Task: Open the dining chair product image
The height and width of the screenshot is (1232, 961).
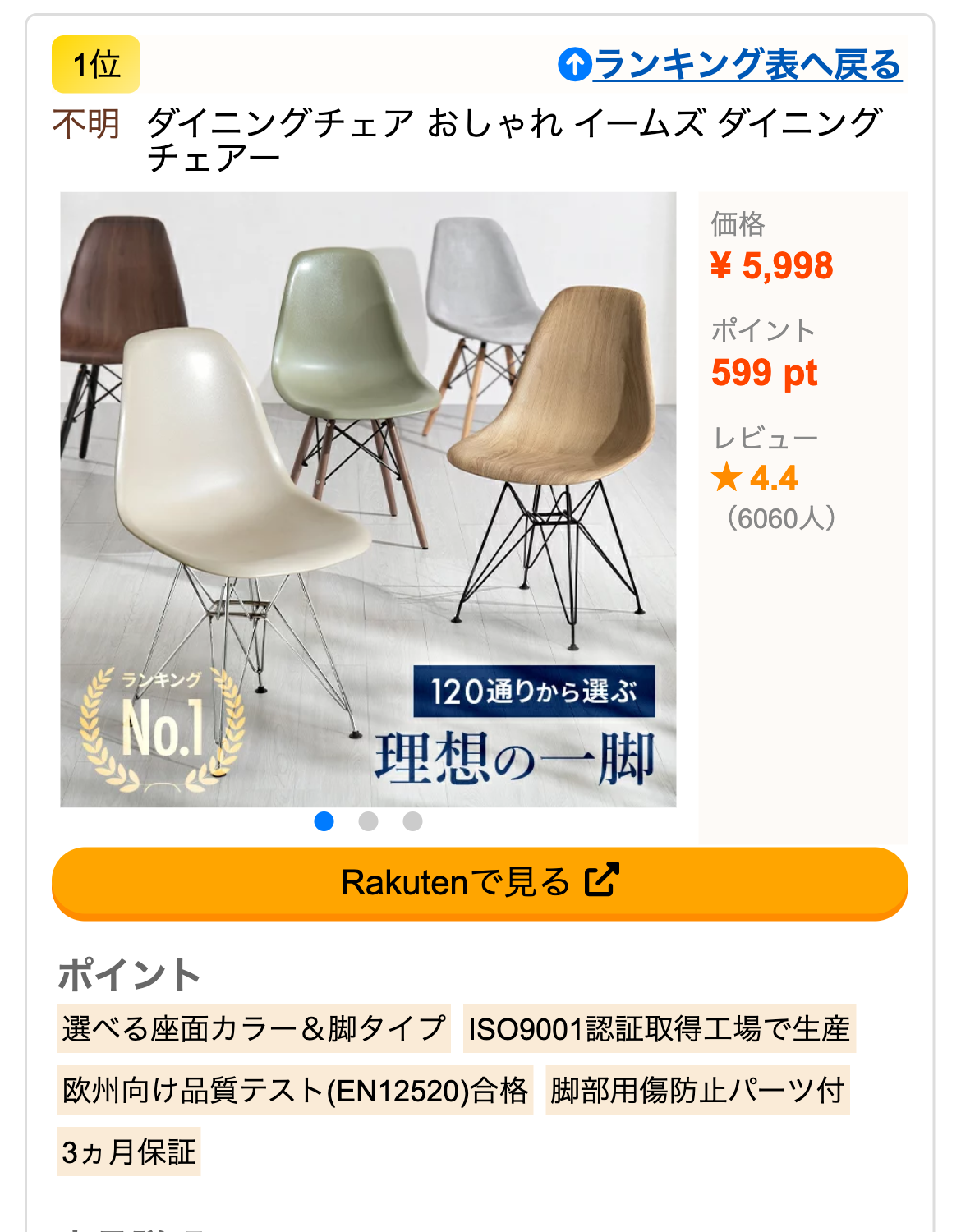Action: (368, 499)
